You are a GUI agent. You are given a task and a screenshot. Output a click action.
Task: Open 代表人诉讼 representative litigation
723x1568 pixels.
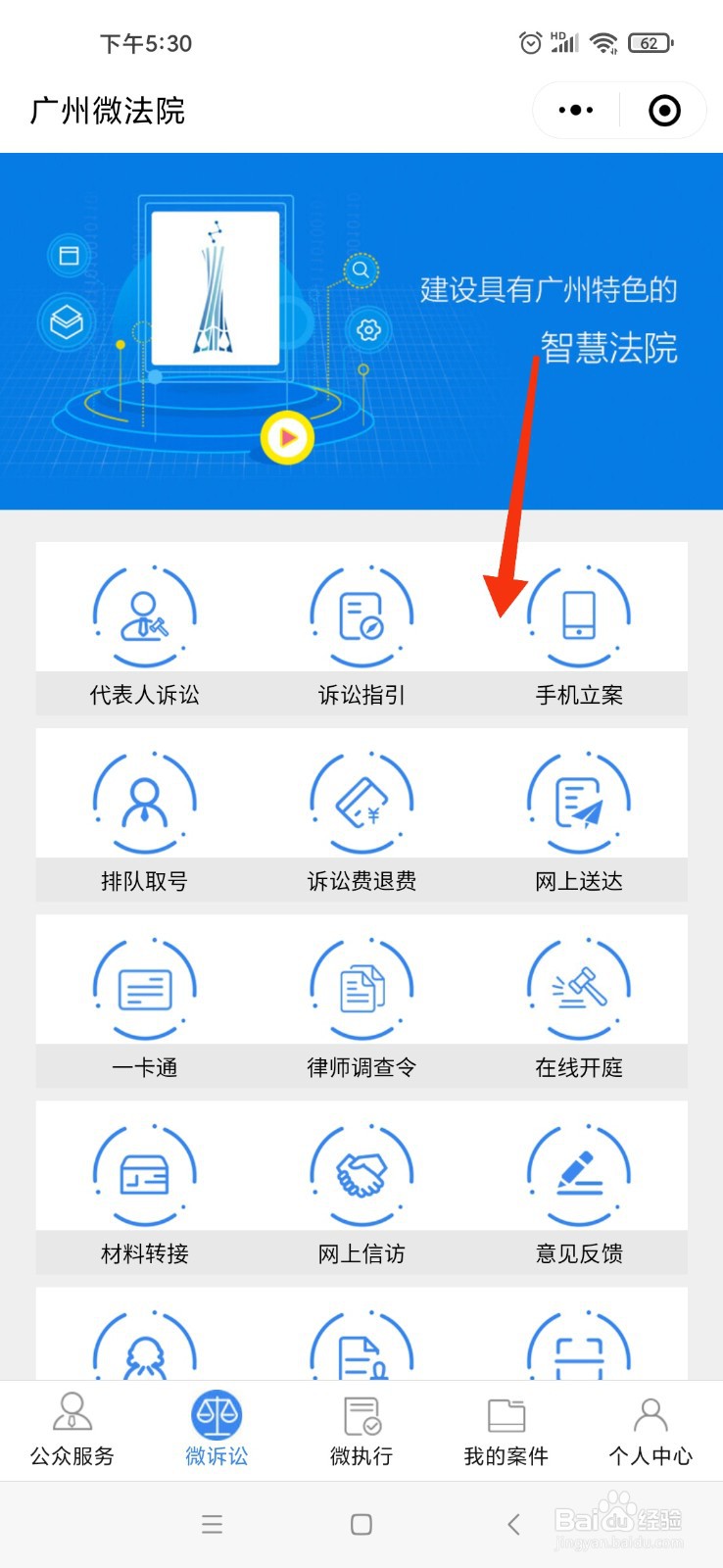tap(144, 617)
